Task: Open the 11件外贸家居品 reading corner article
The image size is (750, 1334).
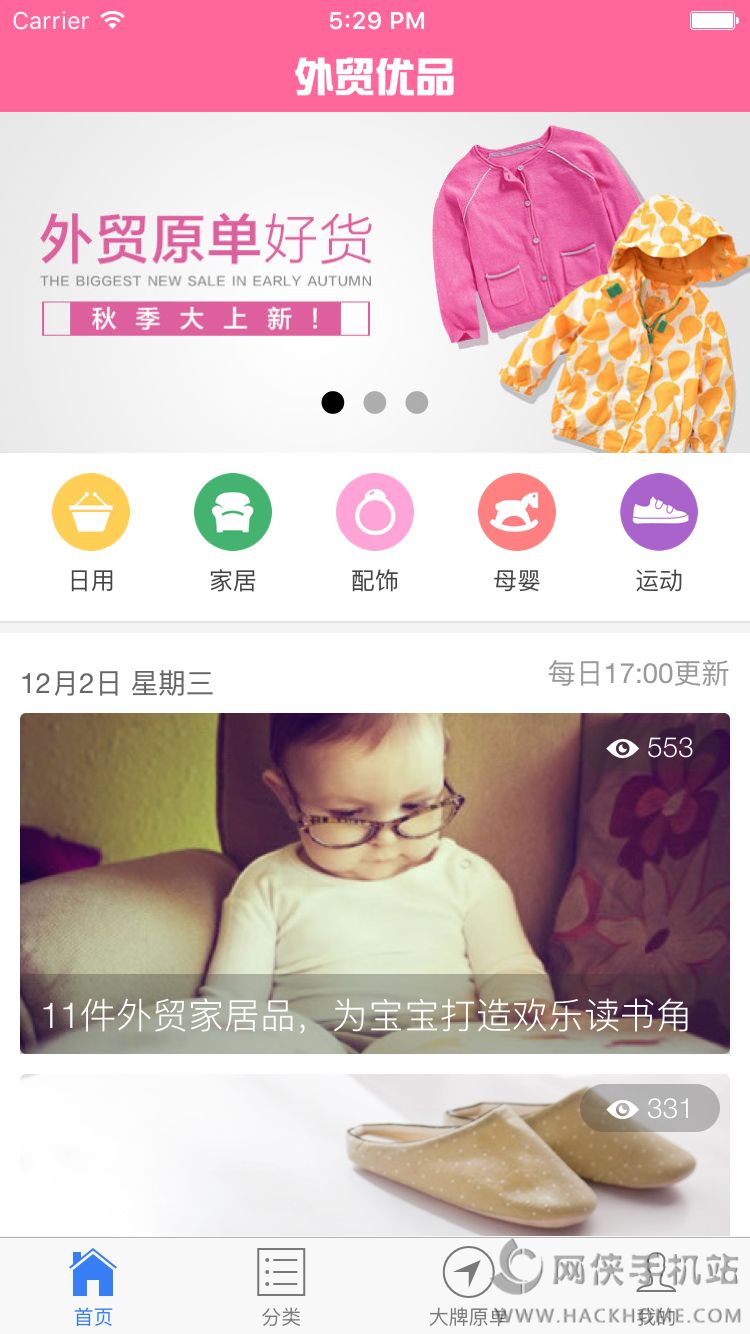Action: tap(375, 883)
